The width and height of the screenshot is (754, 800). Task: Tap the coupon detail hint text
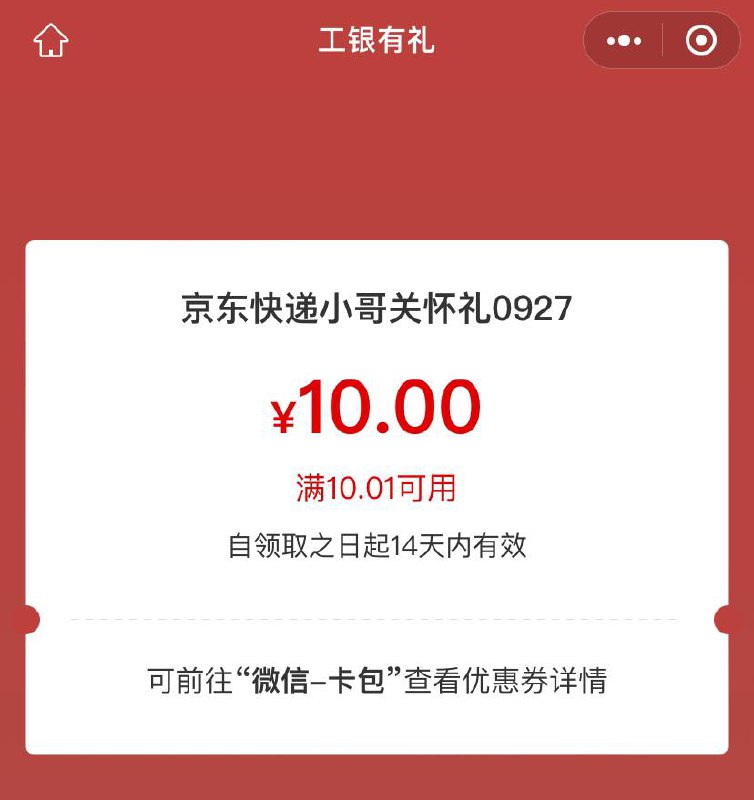click(x=377, y=679)
